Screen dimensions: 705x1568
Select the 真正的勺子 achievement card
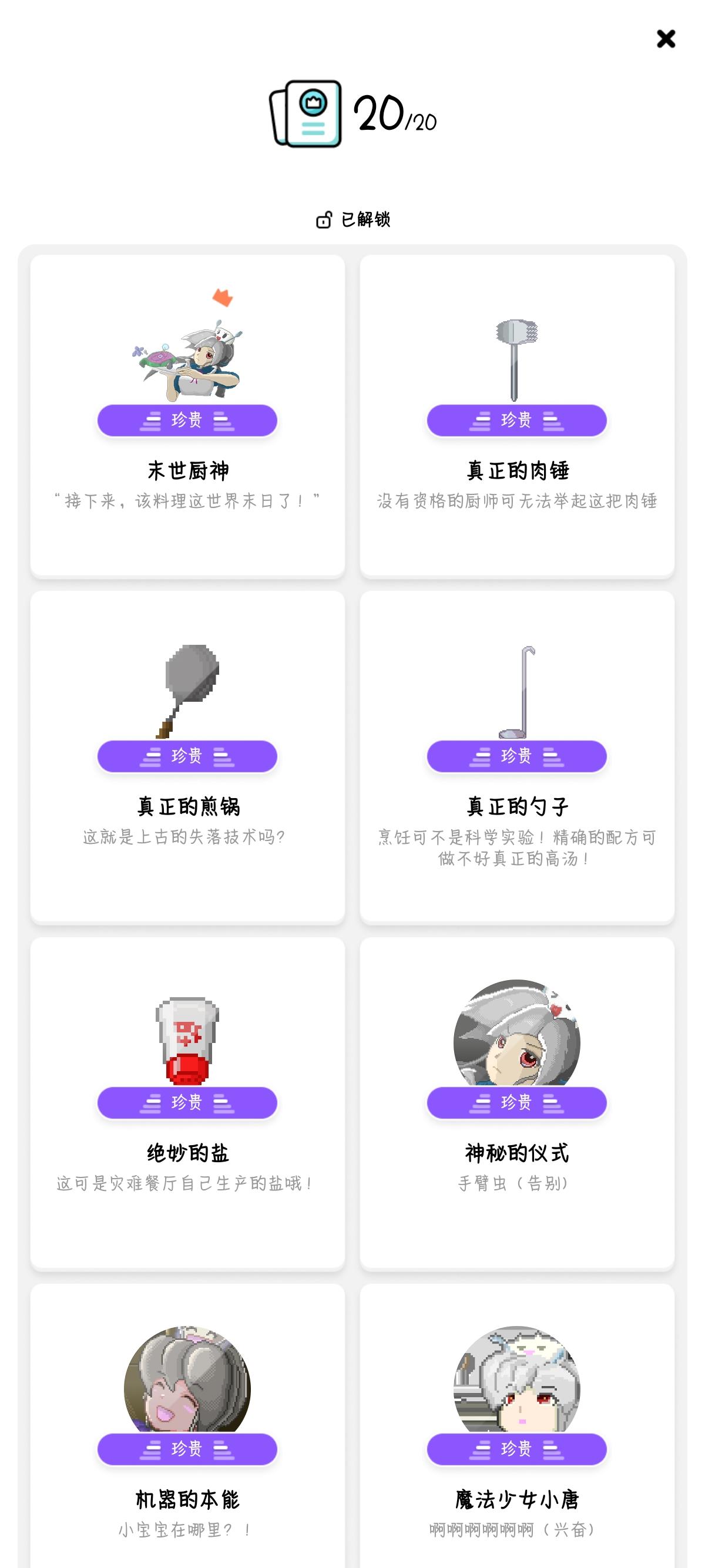pyautogui.click(x=517, y=756)
